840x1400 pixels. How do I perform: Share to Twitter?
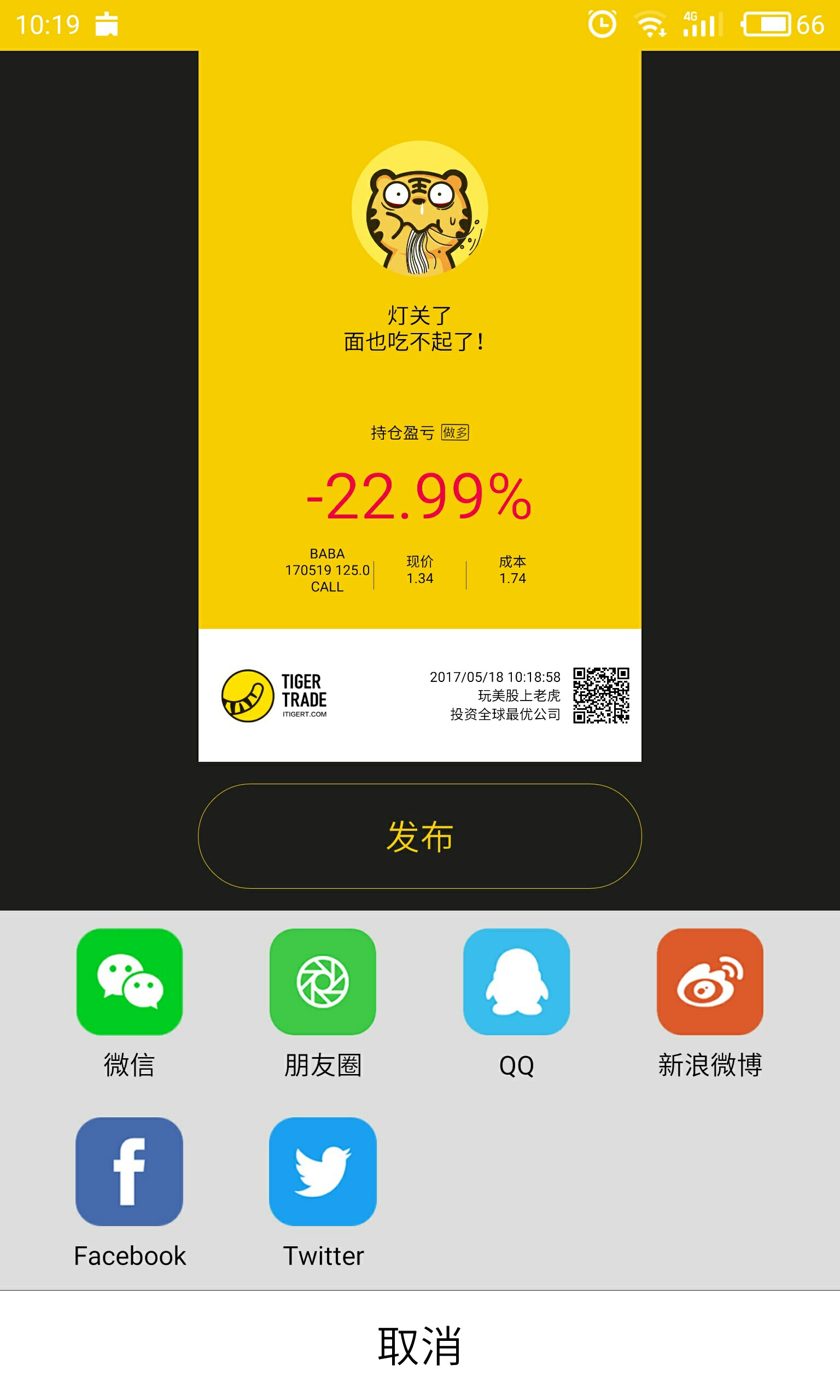click(x=323, y=1171)
